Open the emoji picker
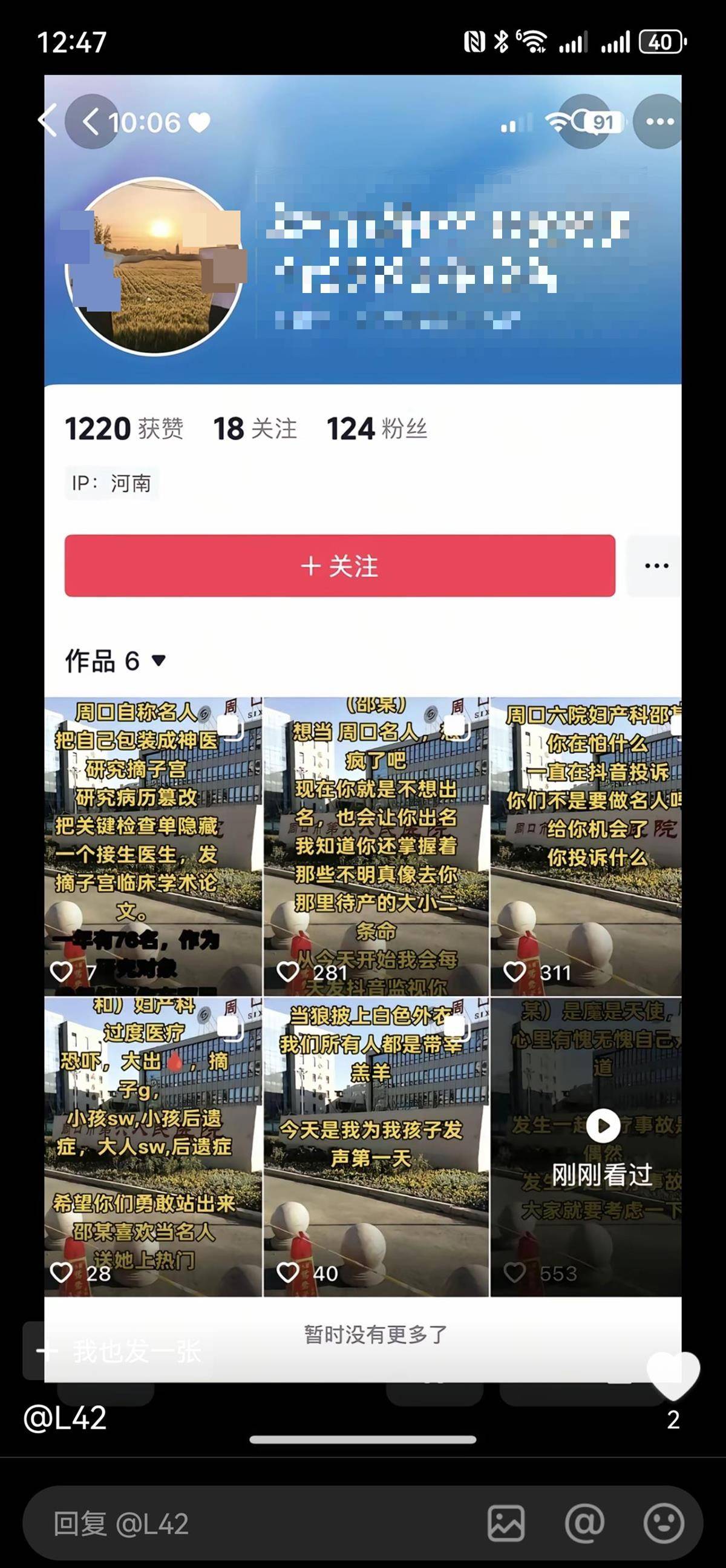 pos(663,1524)
